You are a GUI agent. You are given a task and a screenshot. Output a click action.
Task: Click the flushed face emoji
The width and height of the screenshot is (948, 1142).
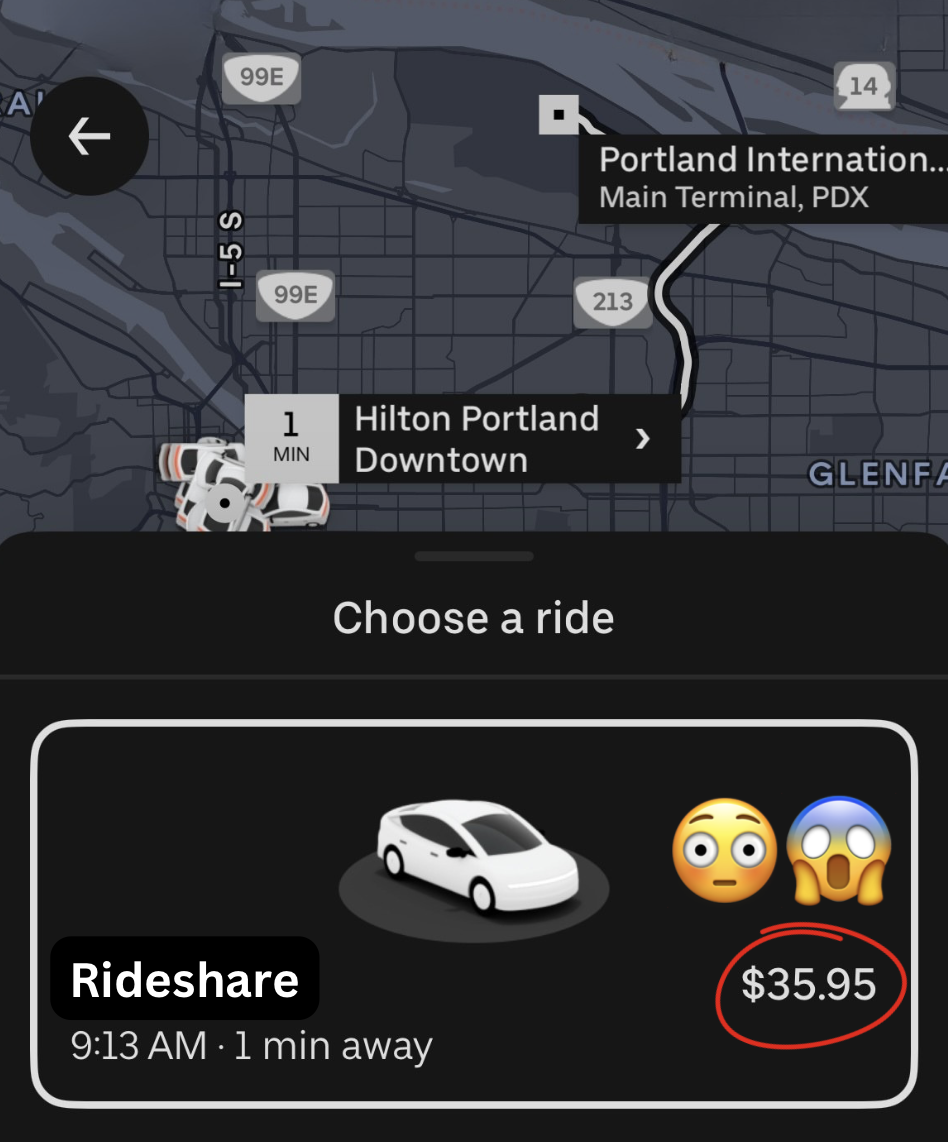pyautogui.click(x=723, y=851)
